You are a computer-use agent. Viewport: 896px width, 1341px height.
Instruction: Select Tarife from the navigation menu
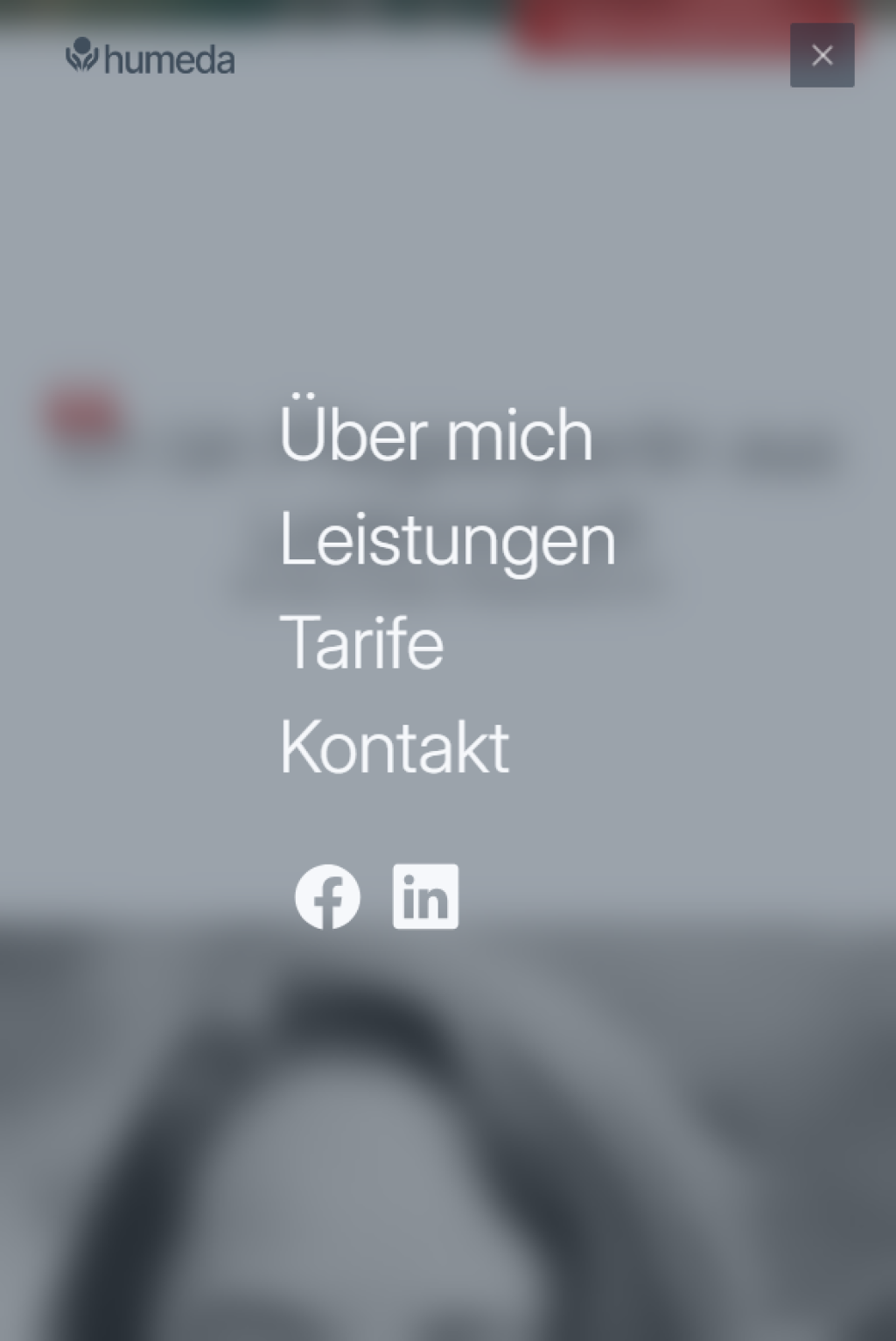[x=361, y=643]
